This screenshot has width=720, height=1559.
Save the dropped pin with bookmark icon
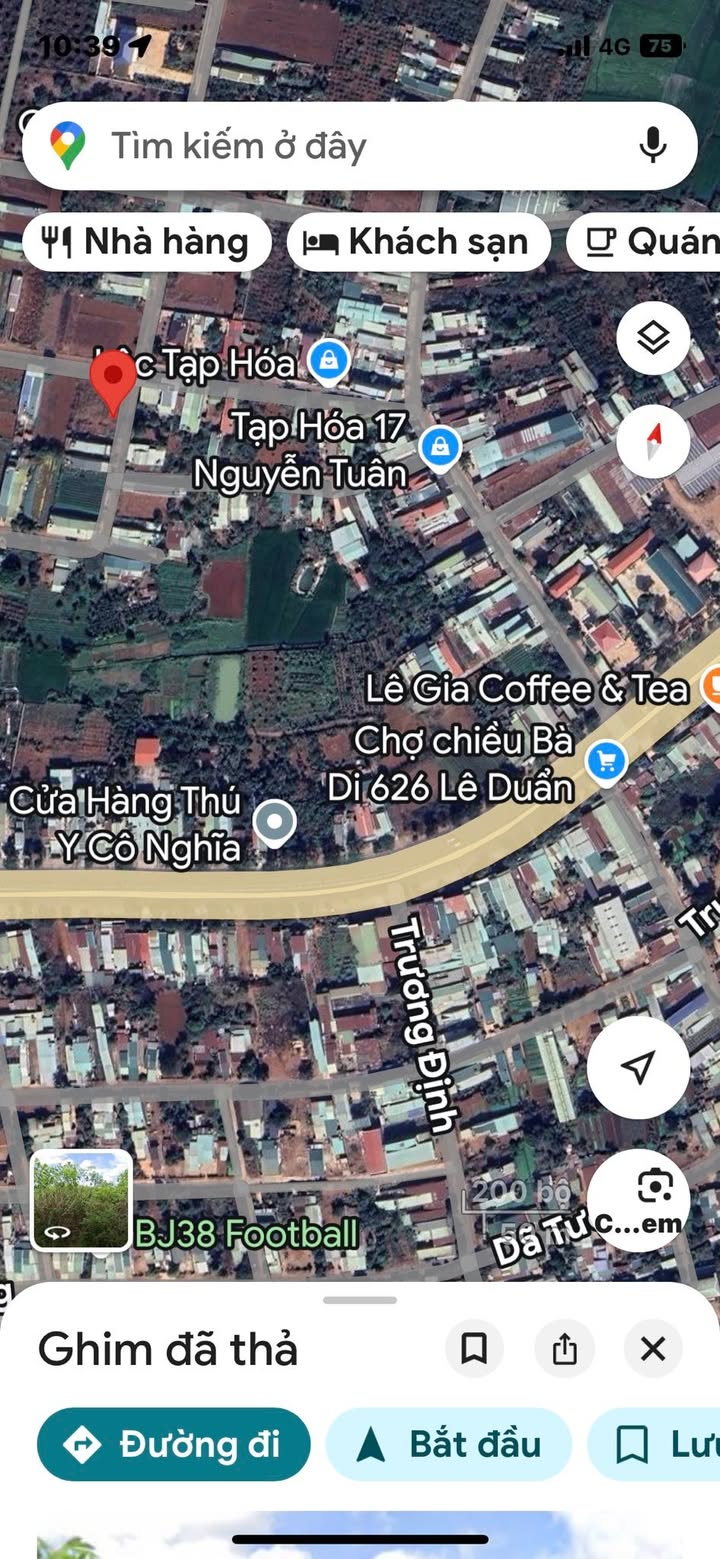[474, 1349]
